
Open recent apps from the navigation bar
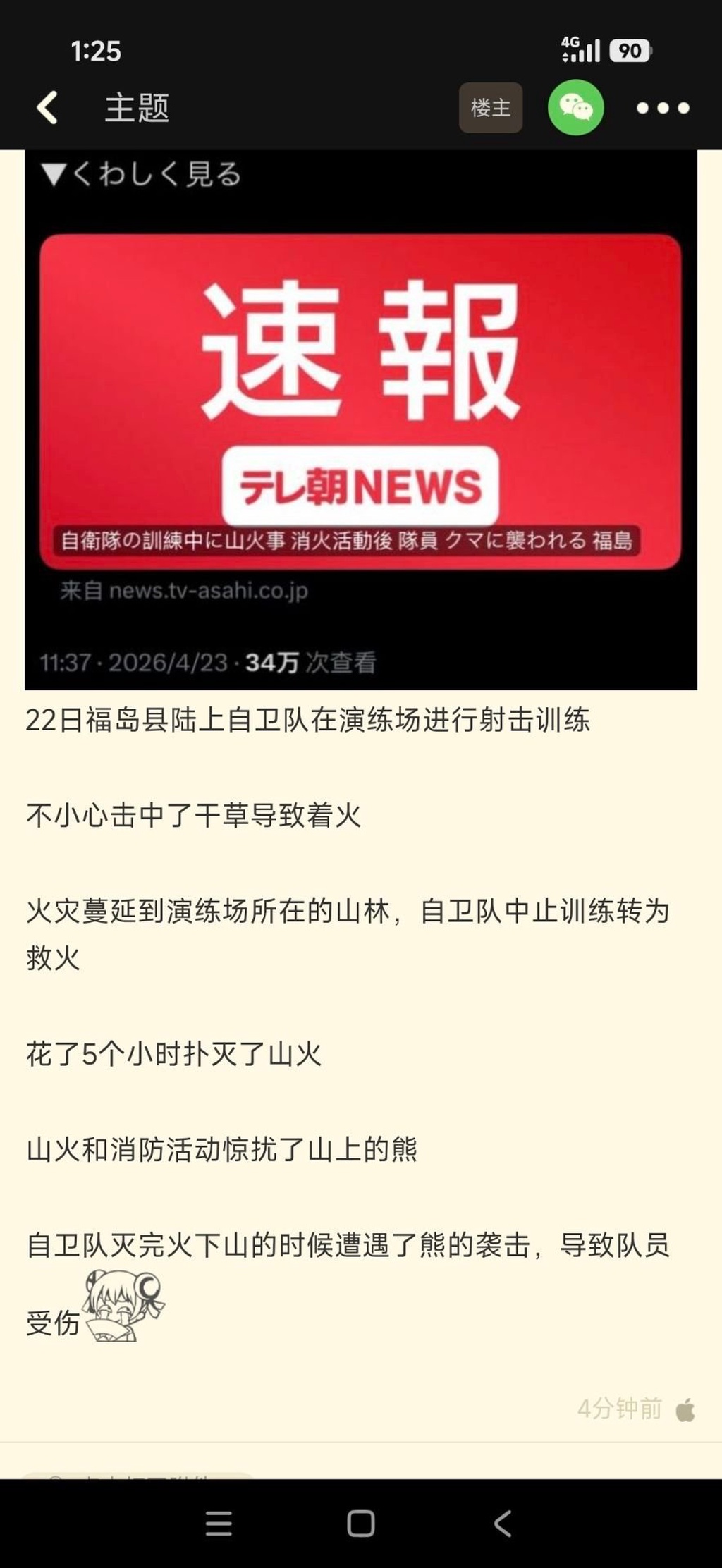pos(219,1524)
